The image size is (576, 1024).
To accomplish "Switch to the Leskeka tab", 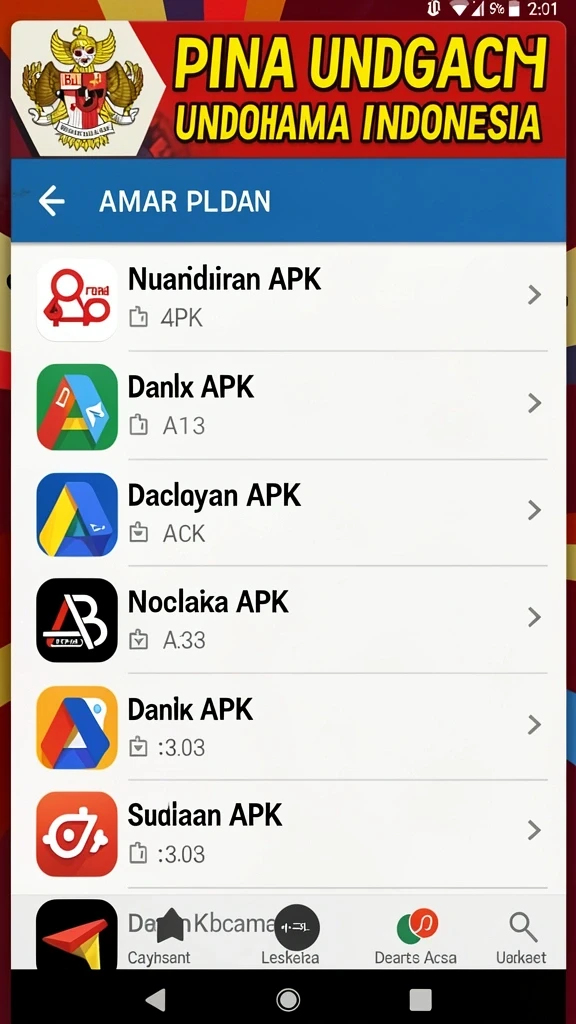I will pyautogui.click(x=291, y=937).
